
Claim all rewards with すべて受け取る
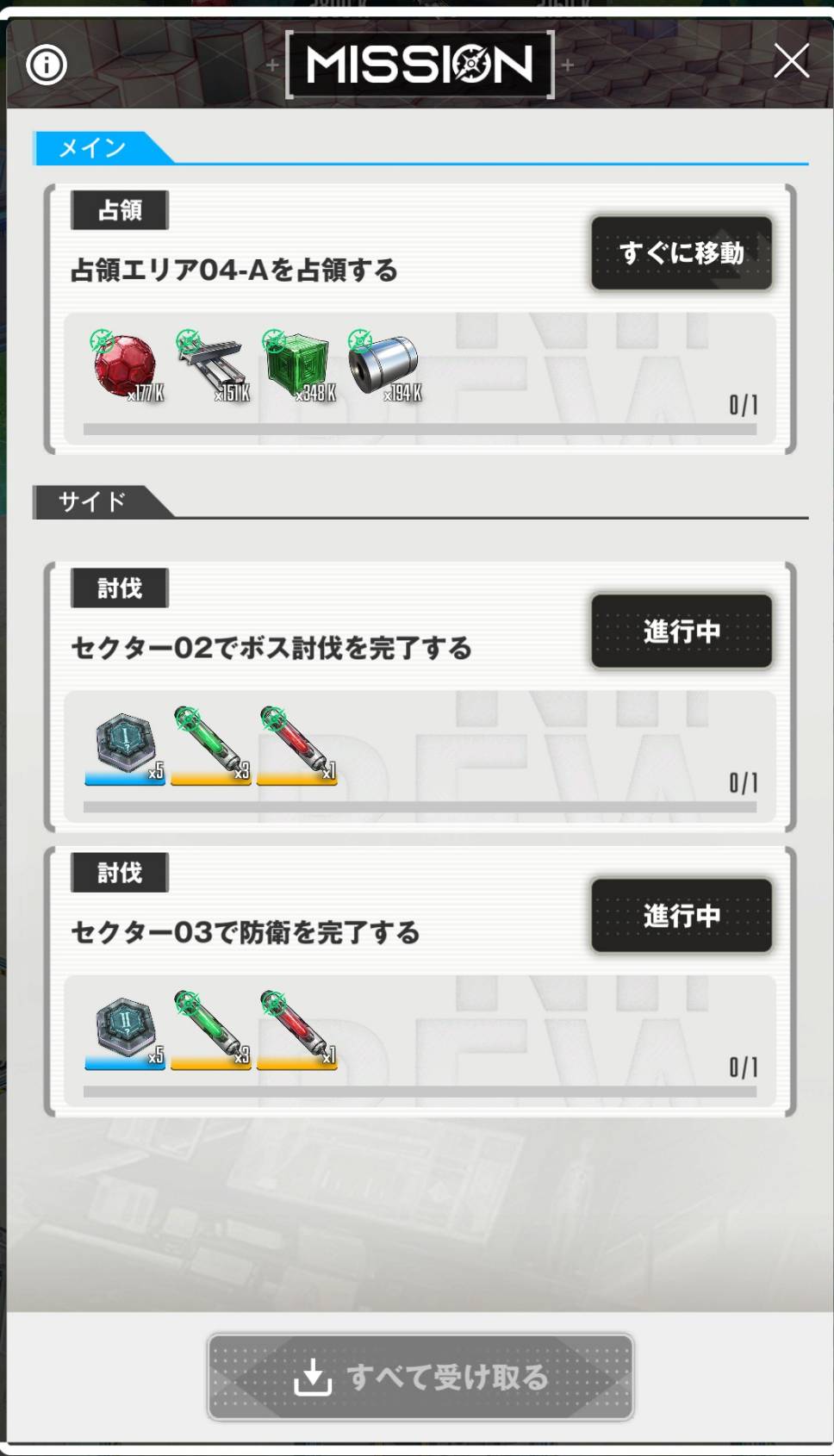420,1377
